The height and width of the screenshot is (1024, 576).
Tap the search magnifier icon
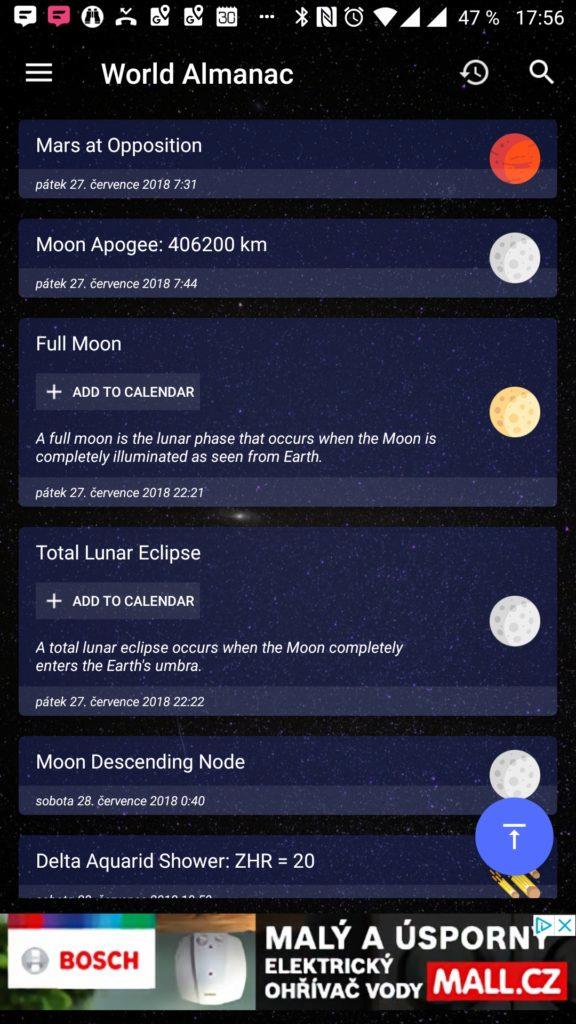click(541, 72)
